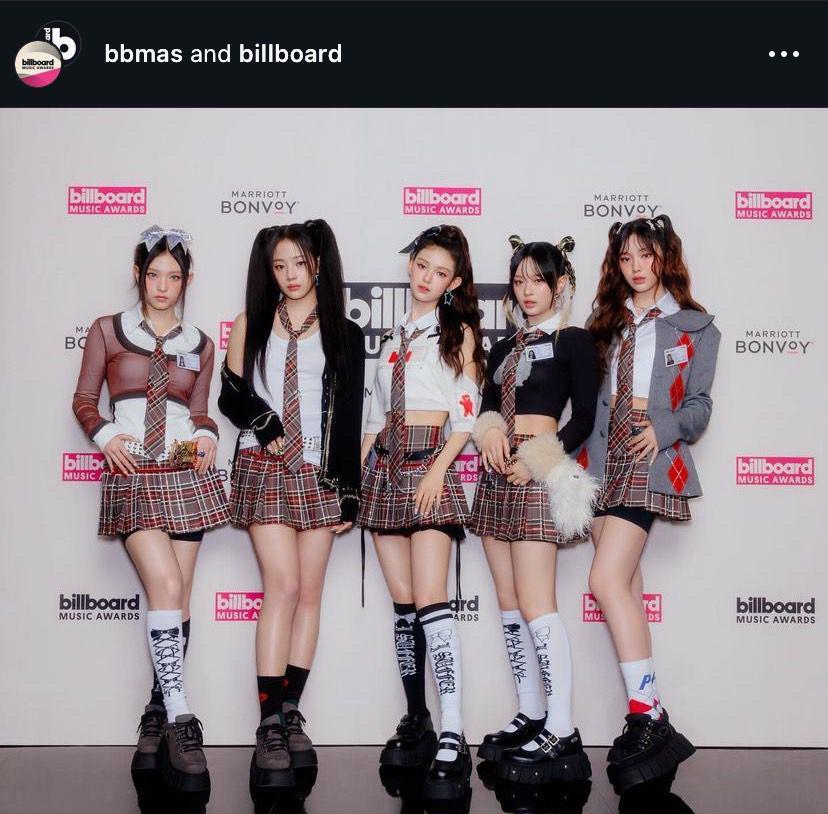Tap the group photo in the post

(414, 460)
